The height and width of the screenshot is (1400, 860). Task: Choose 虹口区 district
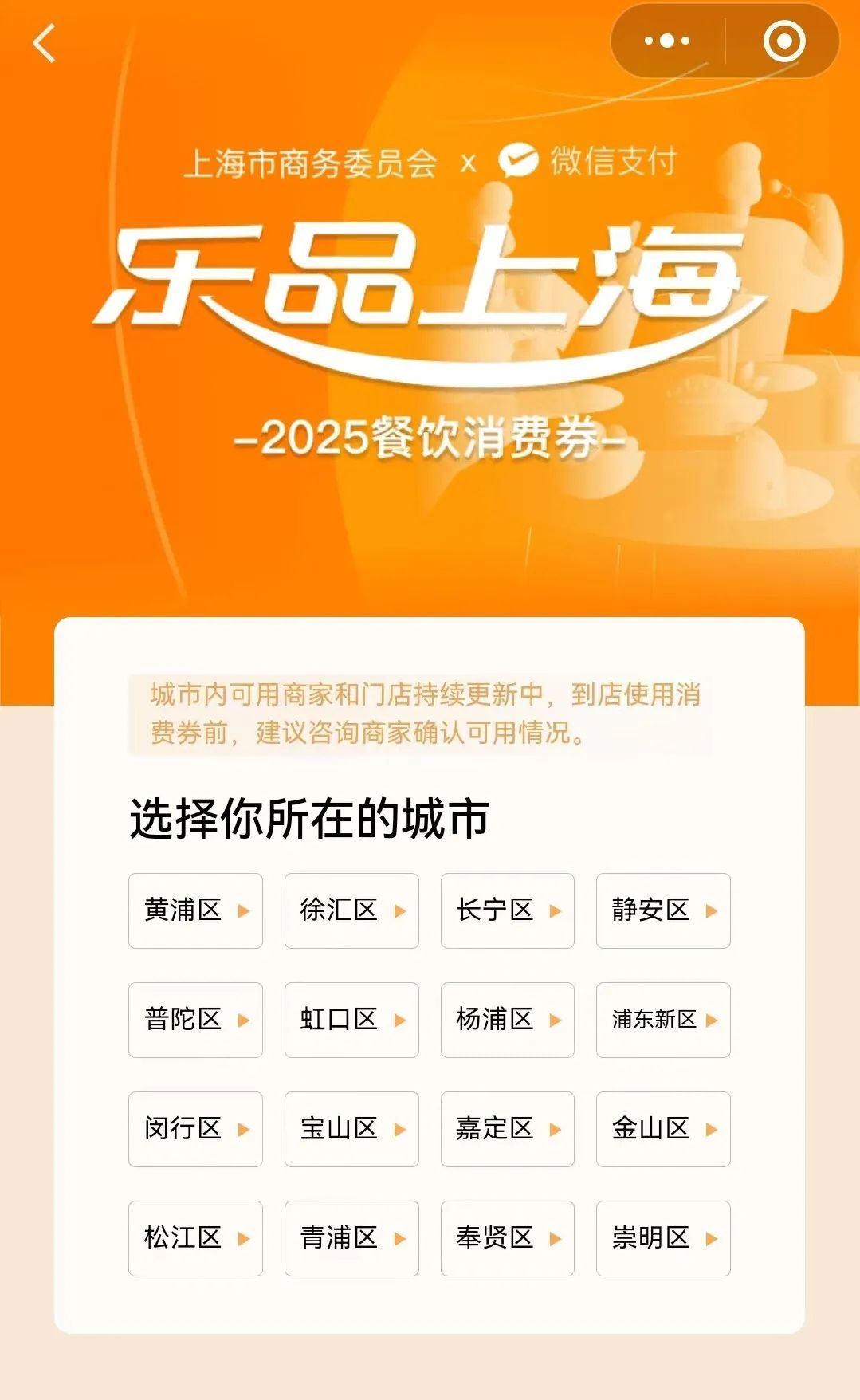(351, 1020)
